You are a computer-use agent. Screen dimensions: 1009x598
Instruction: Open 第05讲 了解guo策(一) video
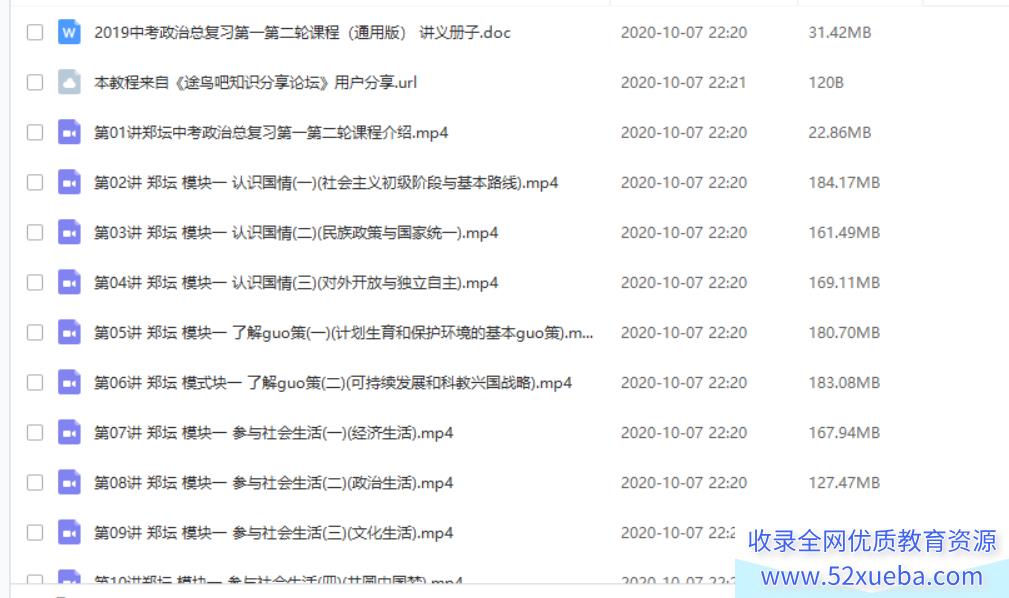[x=343, y=332]
